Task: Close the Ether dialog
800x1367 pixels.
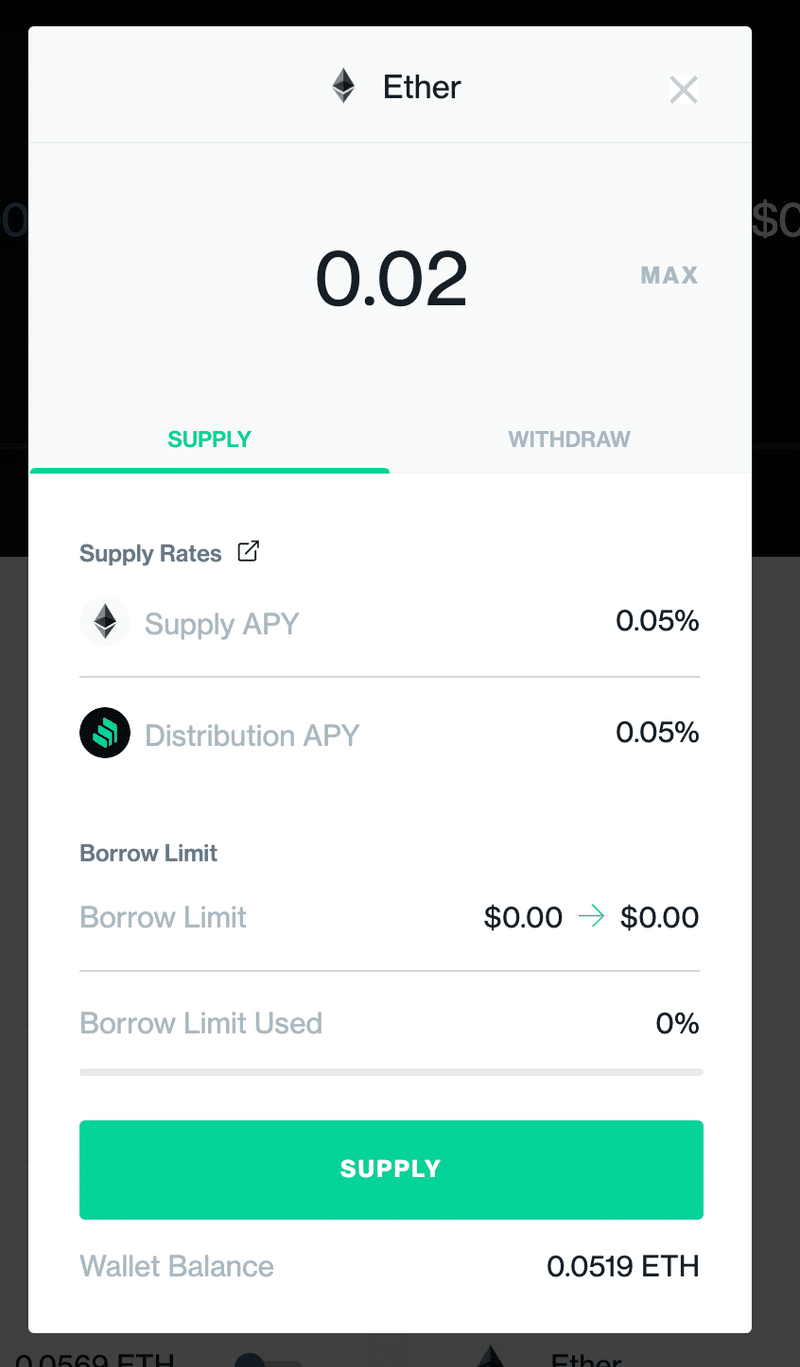Action: point(683,90)
